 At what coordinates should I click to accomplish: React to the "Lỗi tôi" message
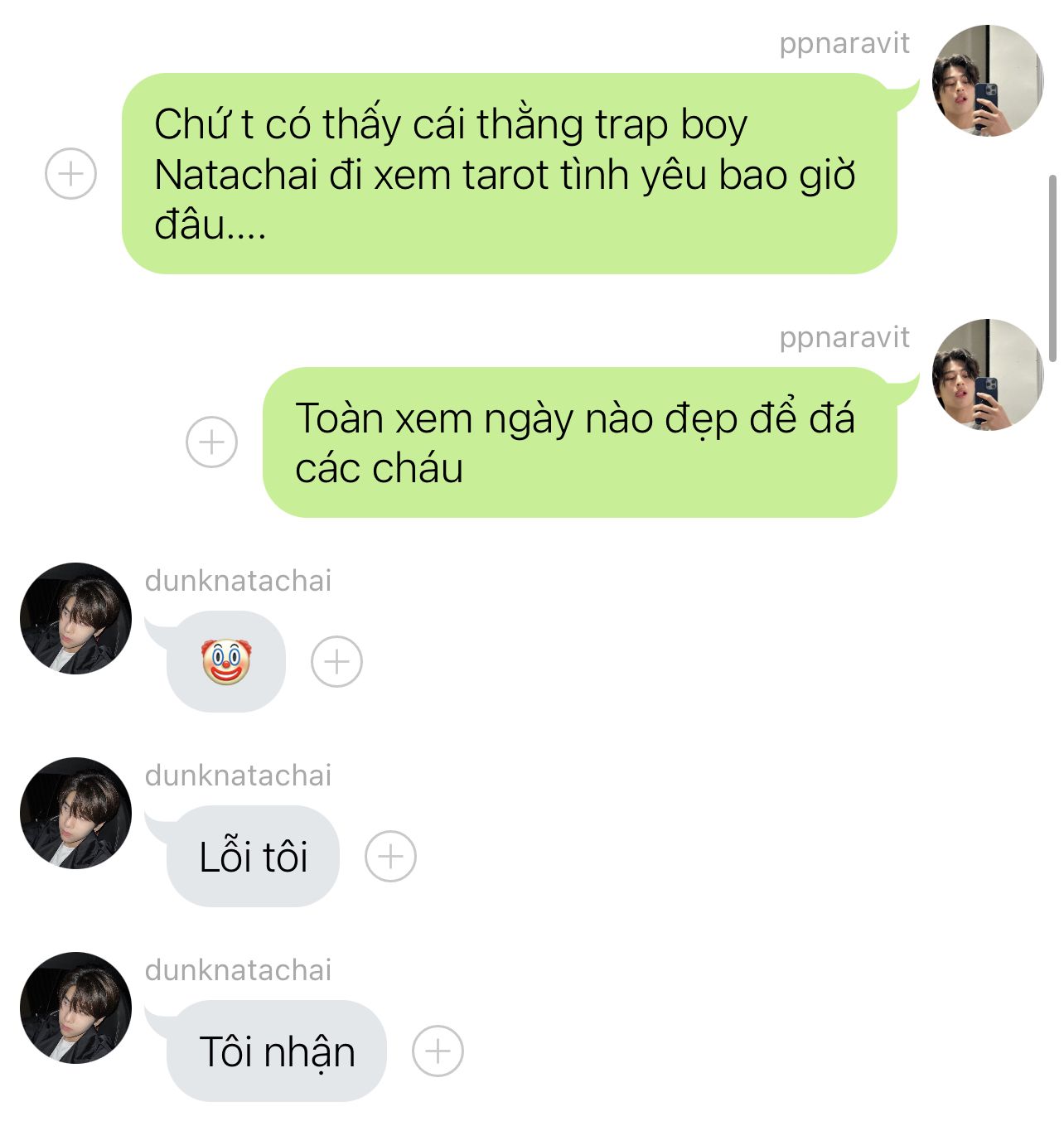[390, 857]
